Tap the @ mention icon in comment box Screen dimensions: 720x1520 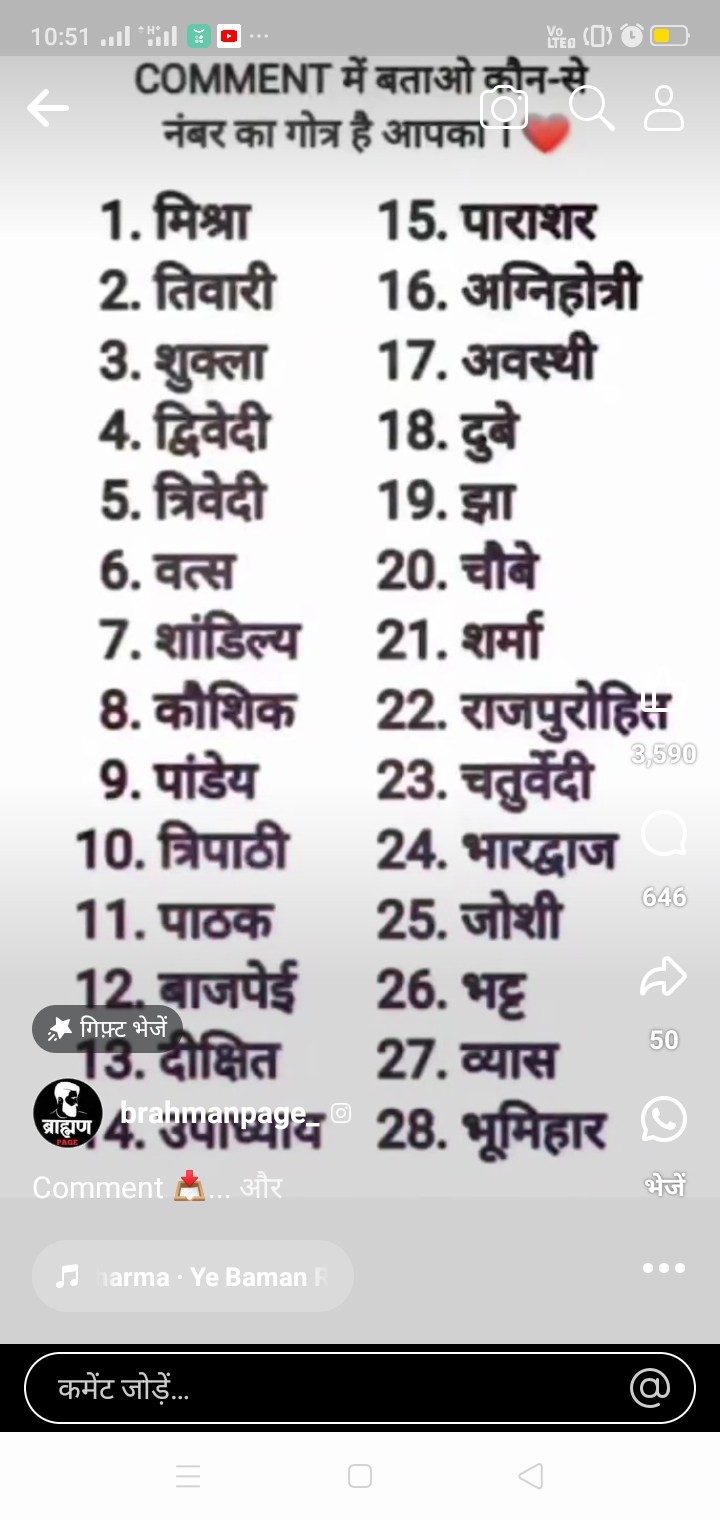coord(650,1388)
